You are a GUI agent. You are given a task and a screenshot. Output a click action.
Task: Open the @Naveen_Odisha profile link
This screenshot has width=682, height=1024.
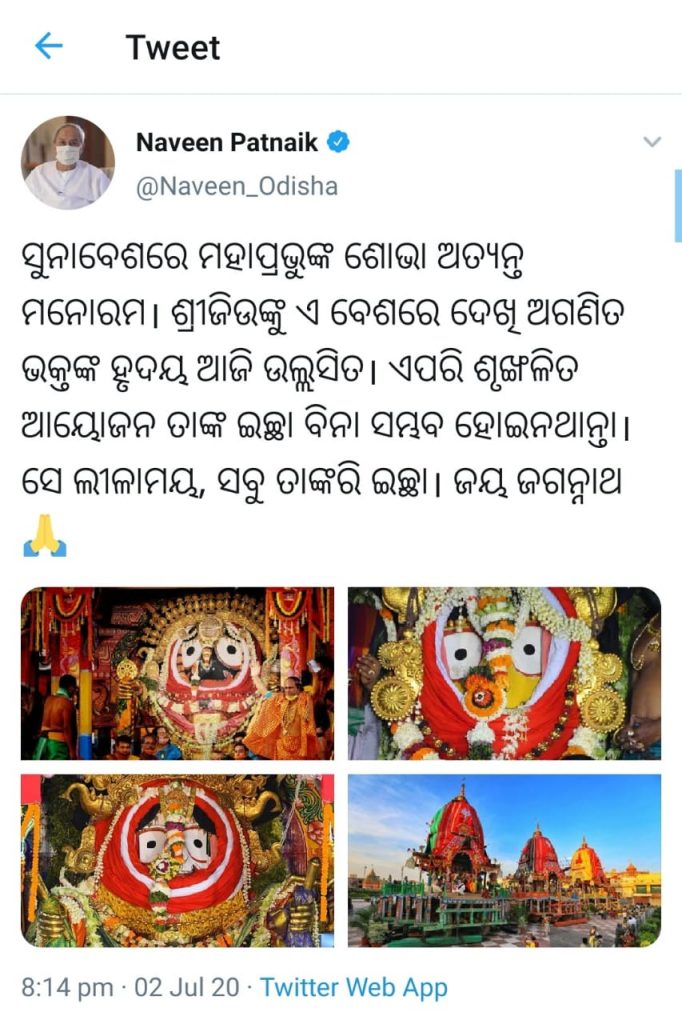click(x=236, y=186)
